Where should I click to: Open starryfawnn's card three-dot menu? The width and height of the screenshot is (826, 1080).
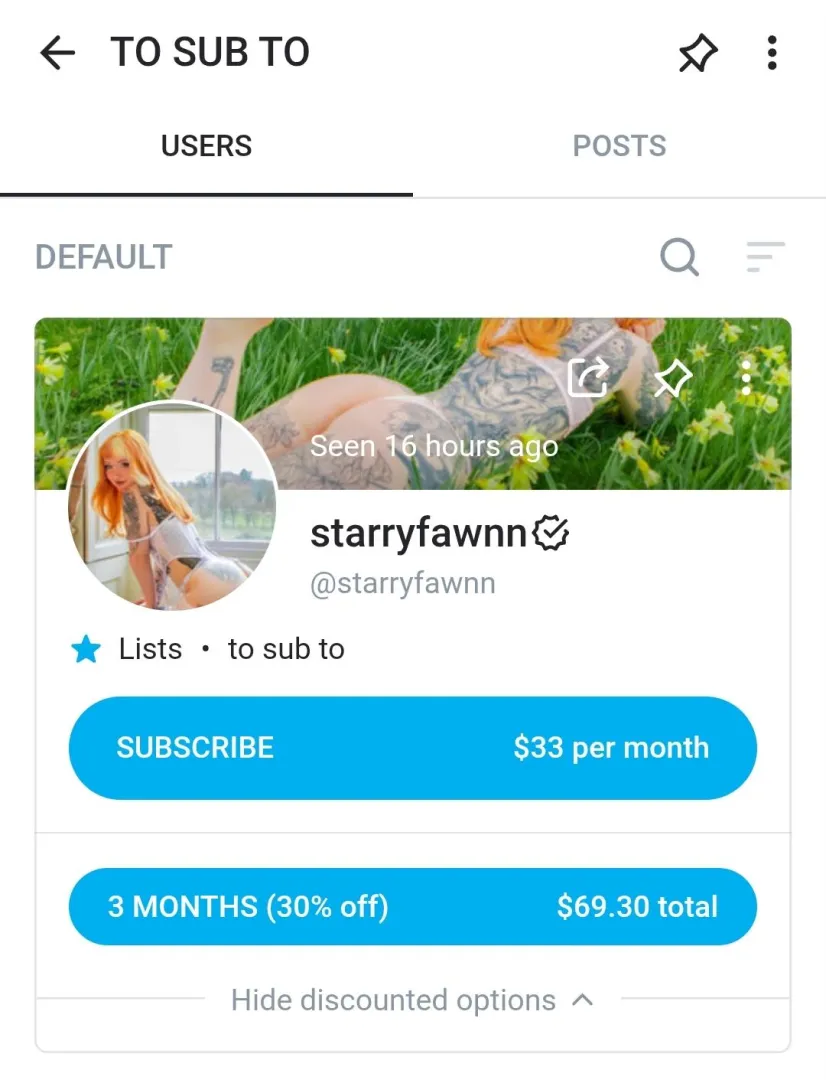pos(746,377)
